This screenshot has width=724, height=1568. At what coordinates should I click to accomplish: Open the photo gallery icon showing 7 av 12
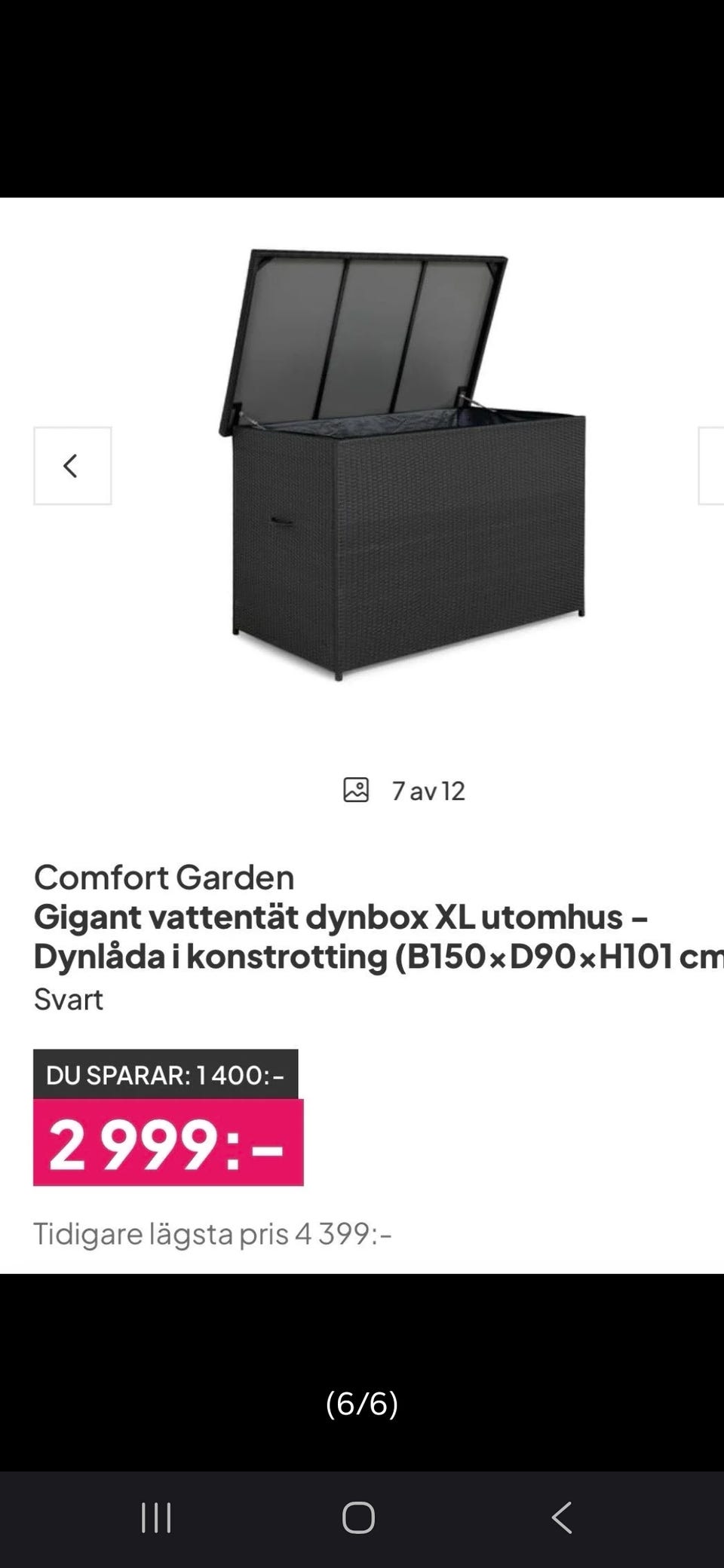click(x=357, y=790)
